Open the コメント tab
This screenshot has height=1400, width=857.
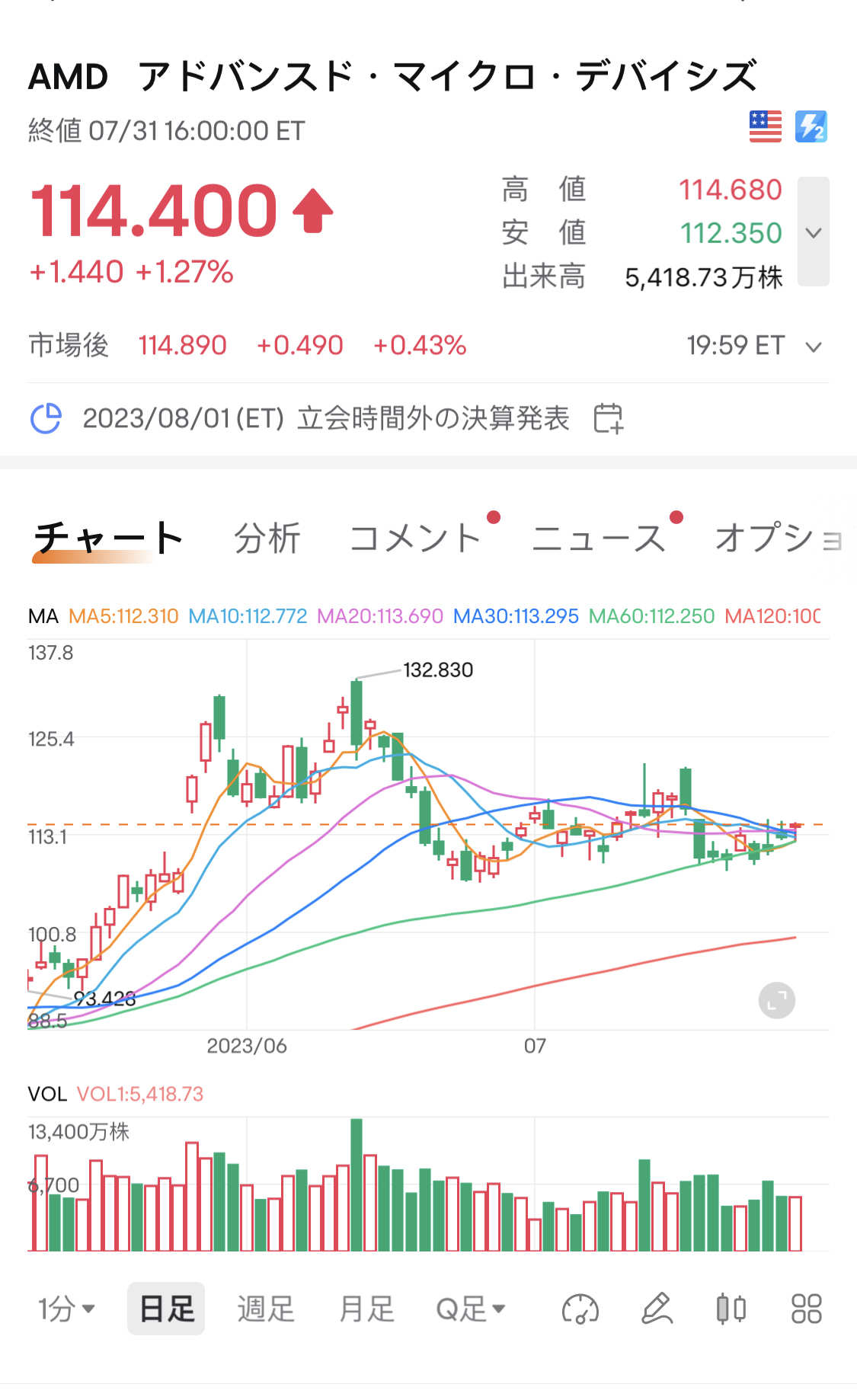click(x=415, y=539)
